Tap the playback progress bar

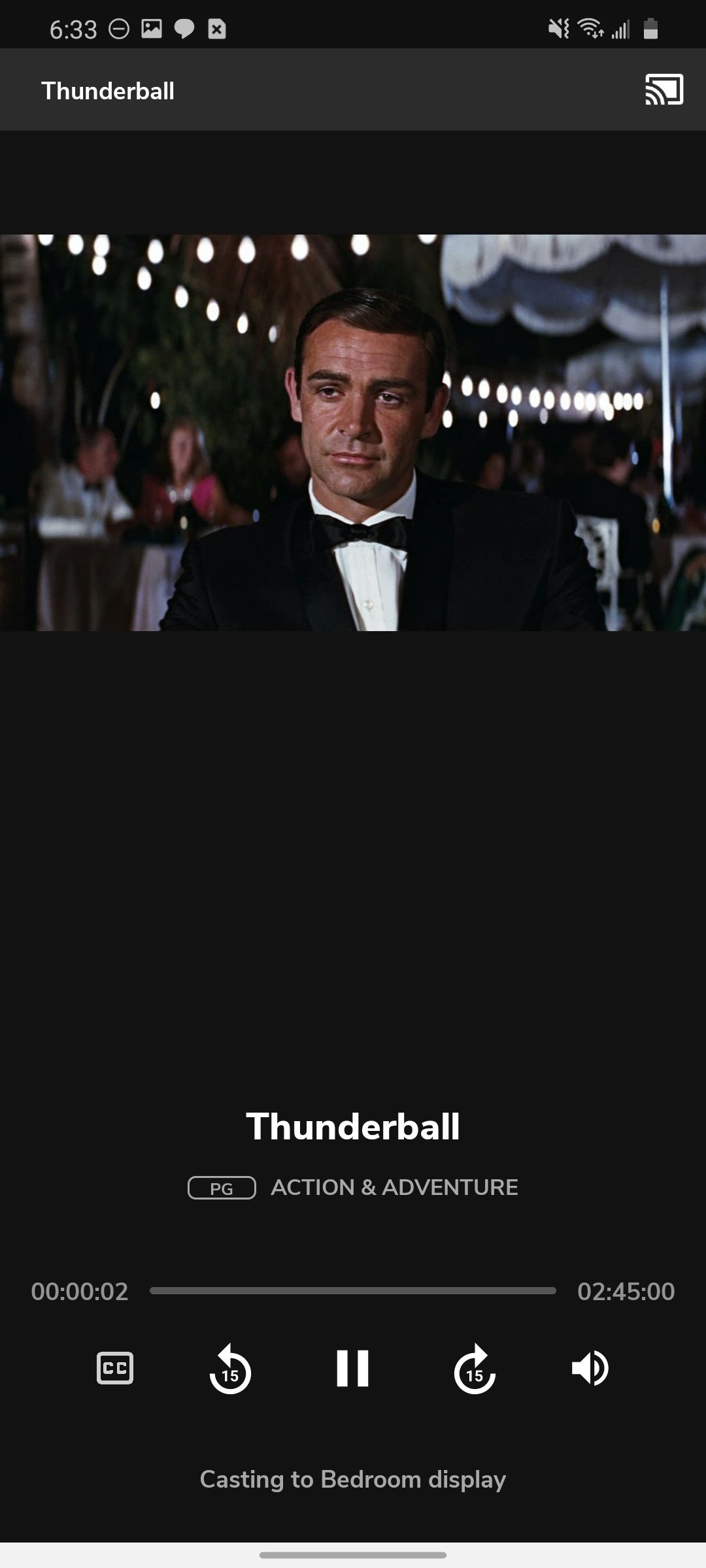[352, 1290]
